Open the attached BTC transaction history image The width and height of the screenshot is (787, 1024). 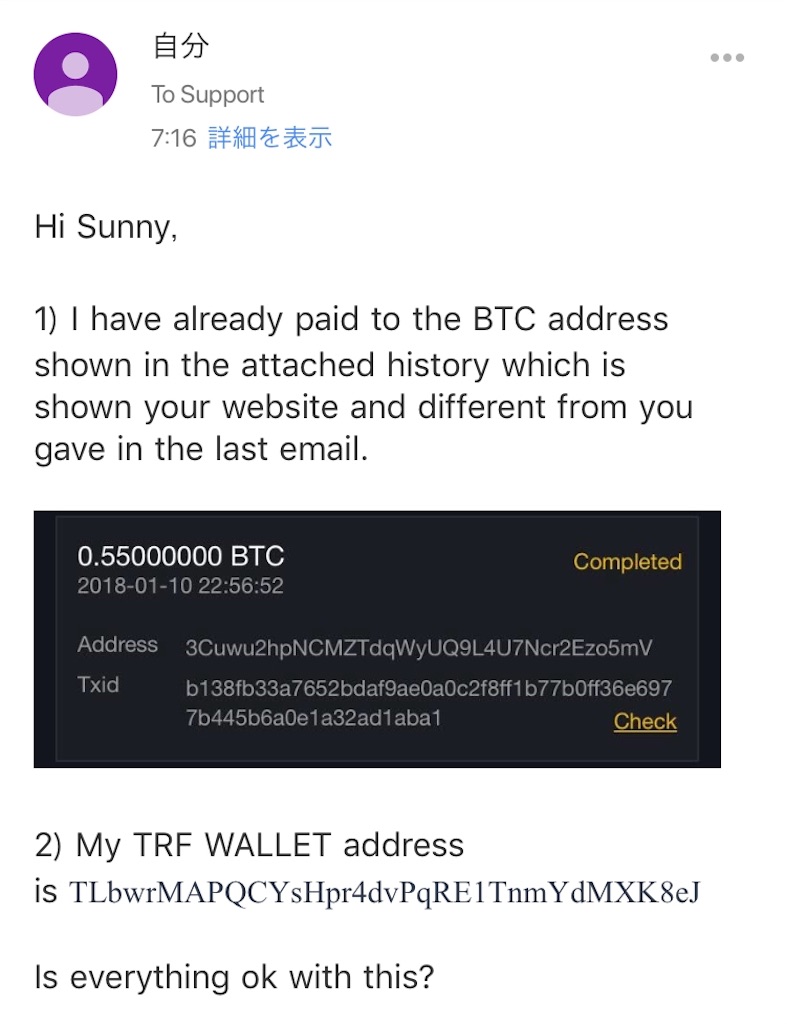coord(377,639)
